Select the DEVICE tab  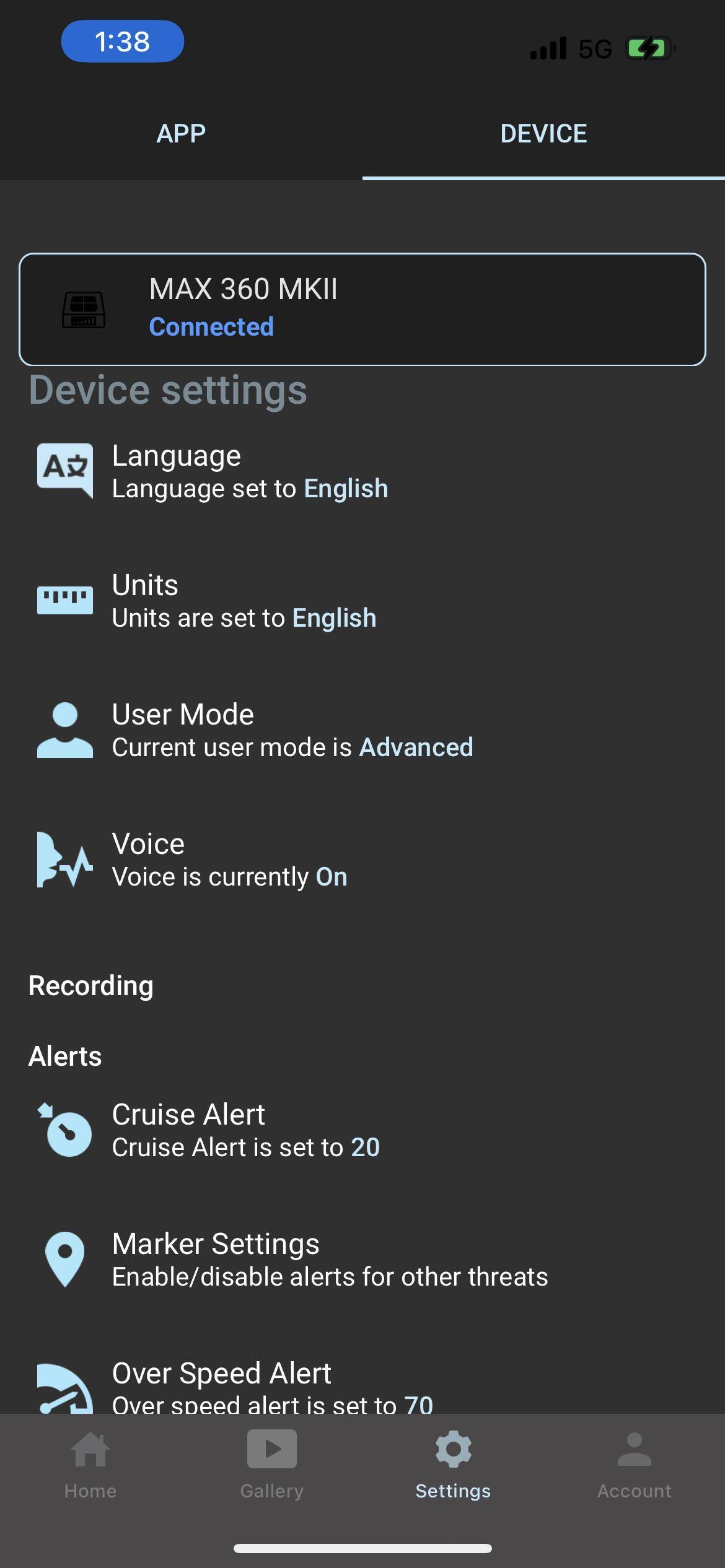(543, 134)
